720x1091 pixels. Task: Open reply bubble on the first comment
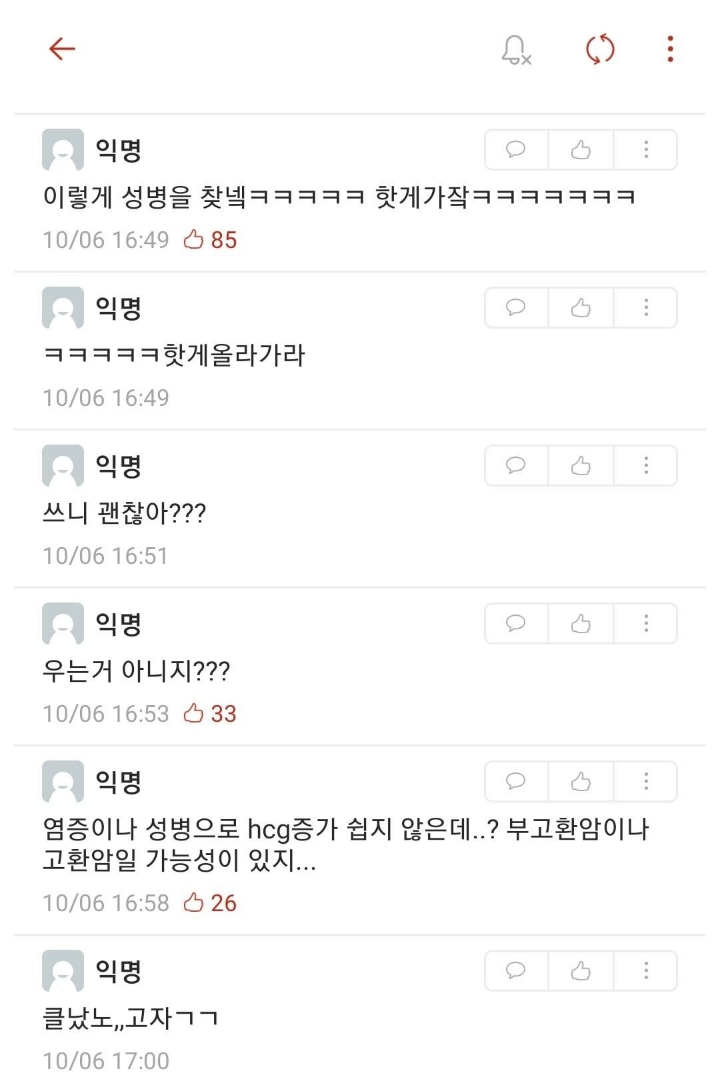pyautogui.click(x=514, y=150)
